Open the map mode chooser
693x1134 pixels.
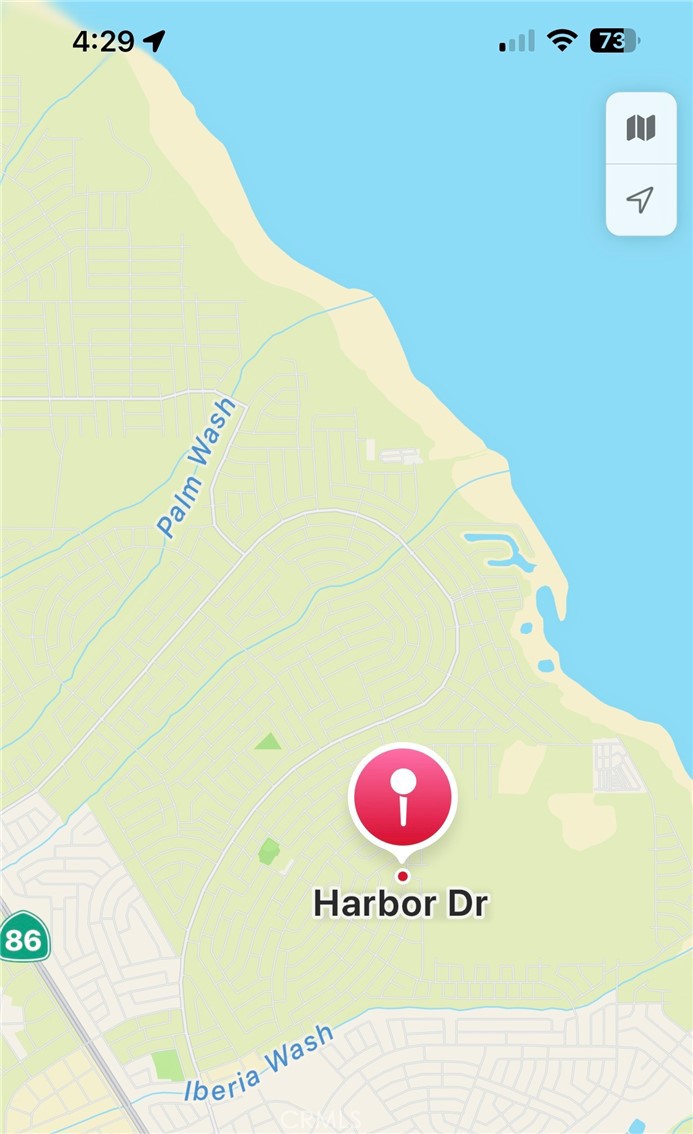click(641, 128)
